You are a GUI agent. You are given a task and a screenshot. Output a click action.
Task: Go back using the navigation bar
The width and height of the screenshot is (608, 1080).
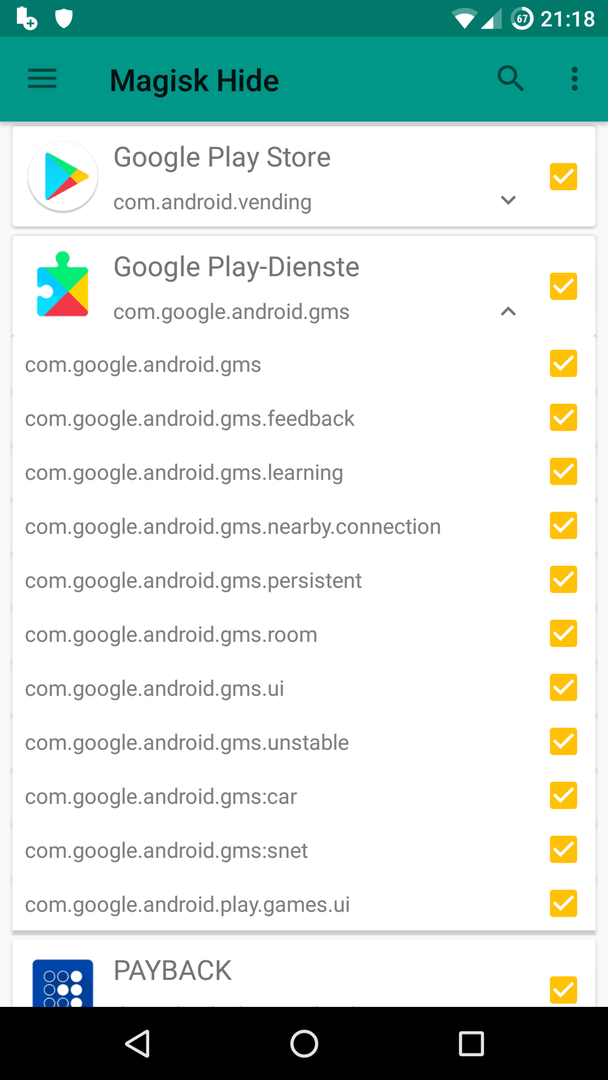pyautogui.click(x=138, y=1043)
